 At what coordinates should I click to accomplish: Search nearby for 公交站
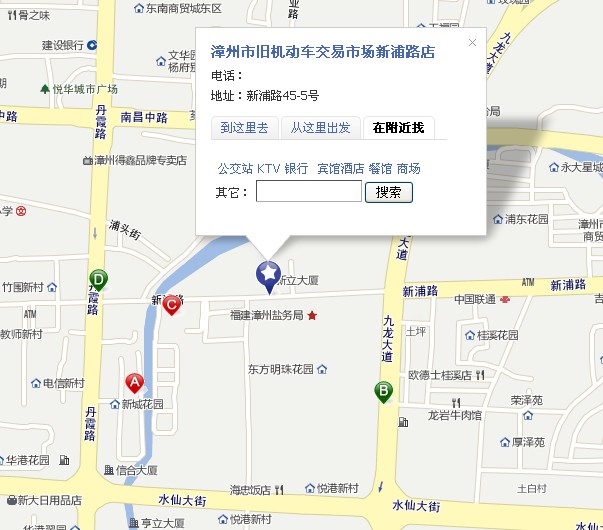[235, 168]
